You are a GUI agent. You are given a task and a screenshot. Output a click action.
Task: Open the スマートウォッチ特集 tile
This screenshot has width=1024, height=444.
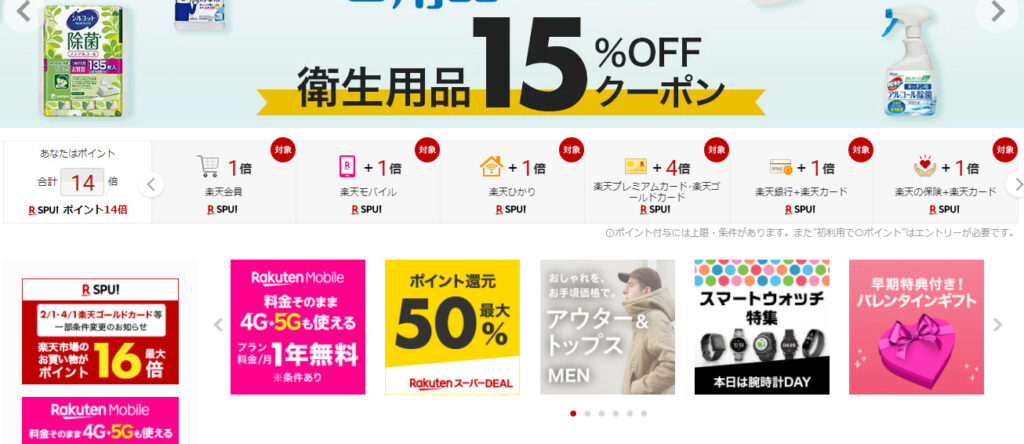[x=761, y=327]
